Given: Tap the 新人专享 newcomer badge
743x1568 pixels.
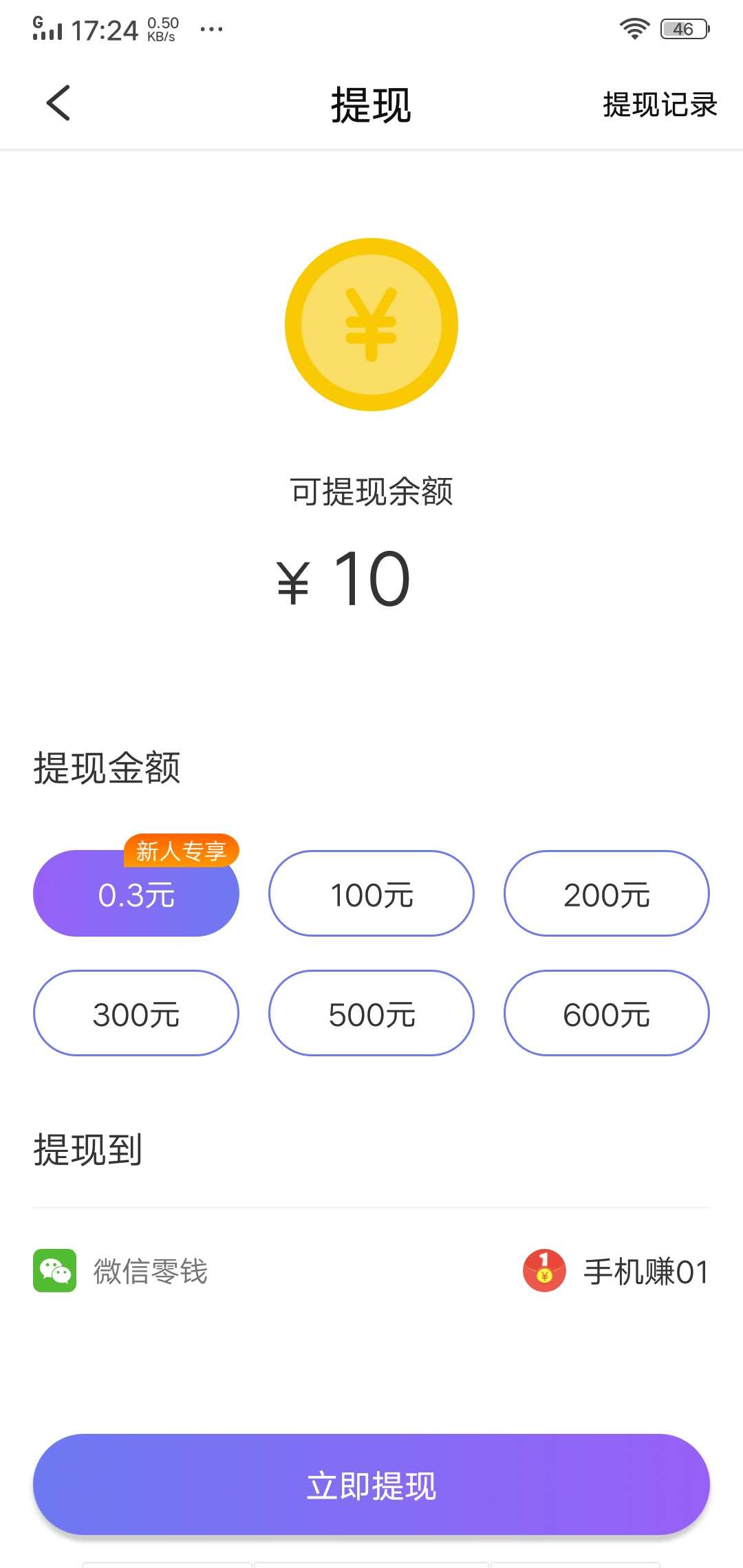Looking at the screenshot, I should tap(182, 849).
